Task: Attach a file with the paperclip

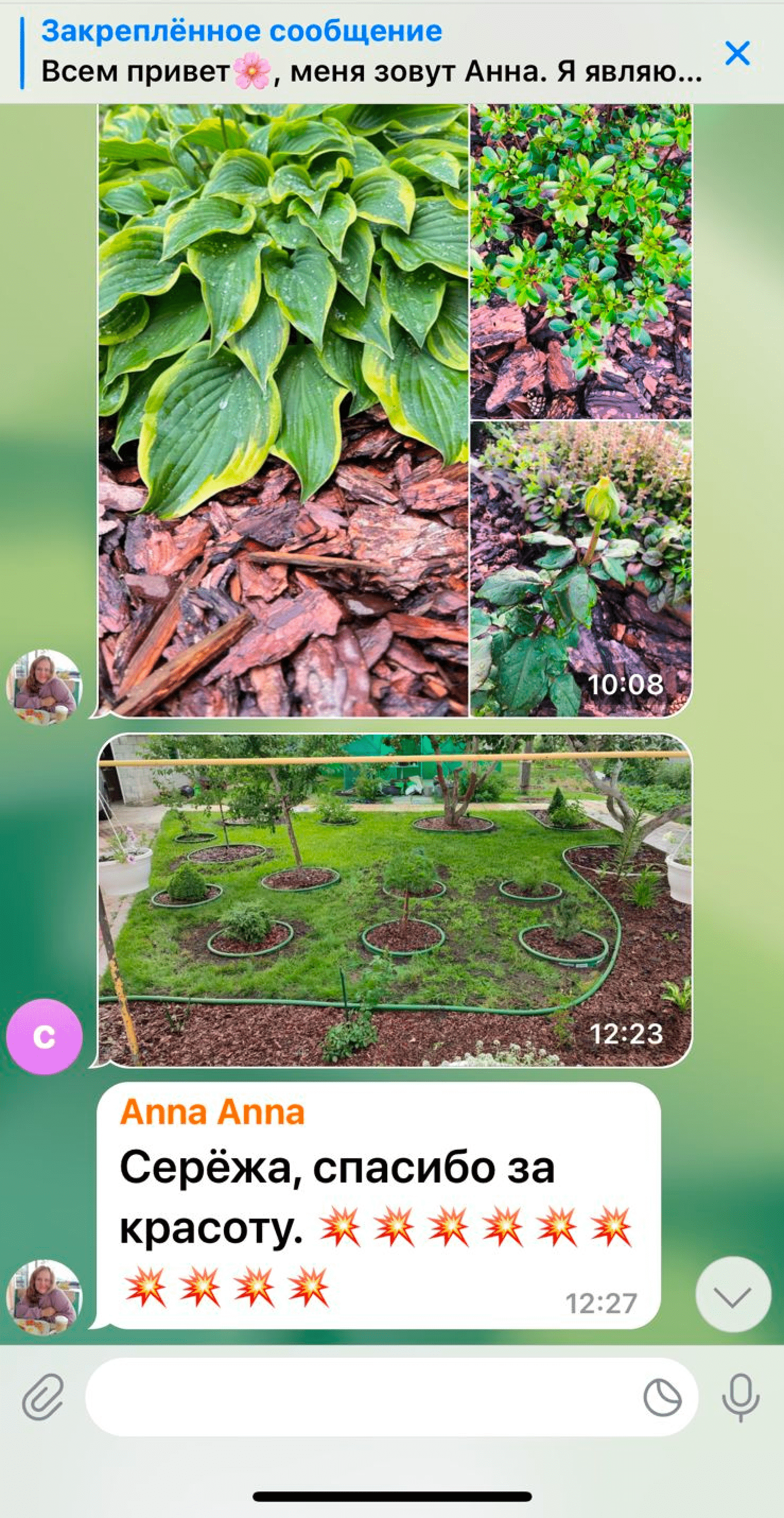Action: (x=43, y=1397)
